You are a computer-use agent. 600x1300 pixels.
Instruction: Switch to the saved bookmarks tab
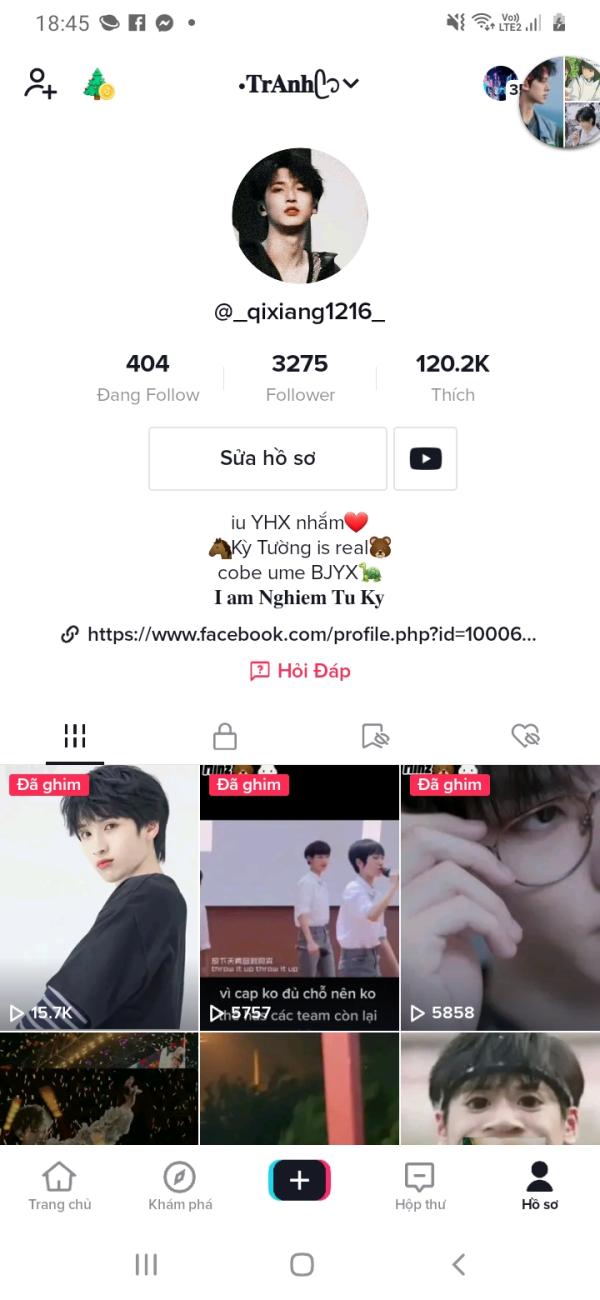click(x=375, y=737)
